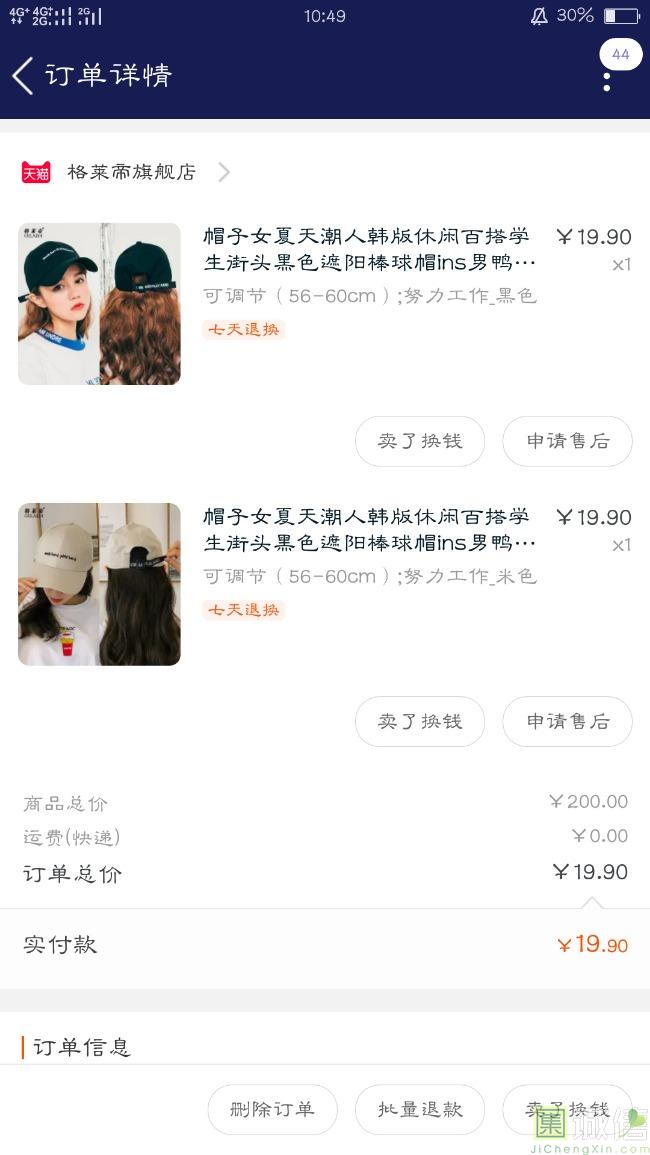The width and height of the screenshot is (650, 1155).
Task: Tap the bottom bar 卖了换钱 button
Action: pos(567,1109)
